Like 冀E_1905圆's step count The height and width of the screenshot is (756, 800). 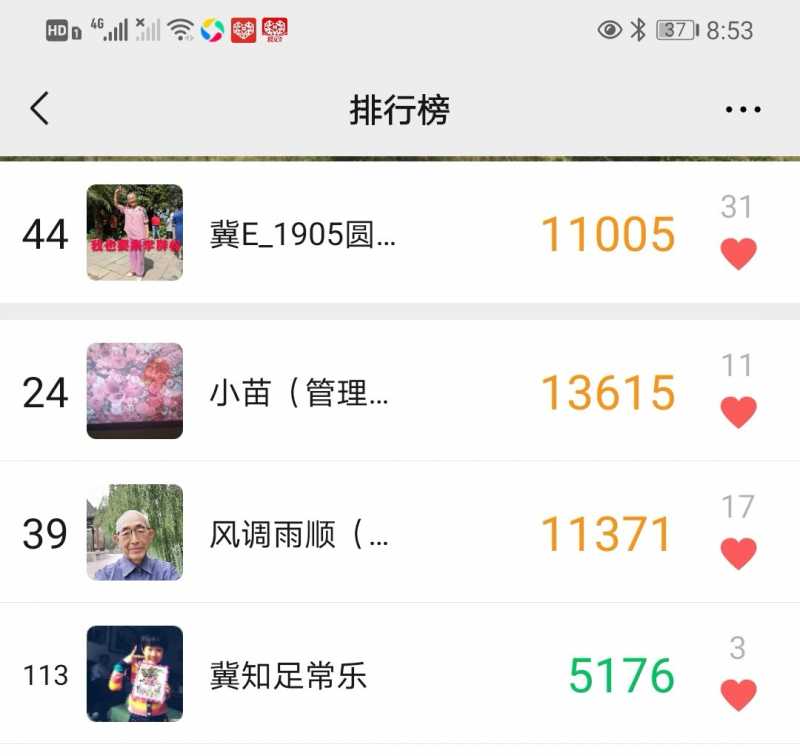pos(738,254)
